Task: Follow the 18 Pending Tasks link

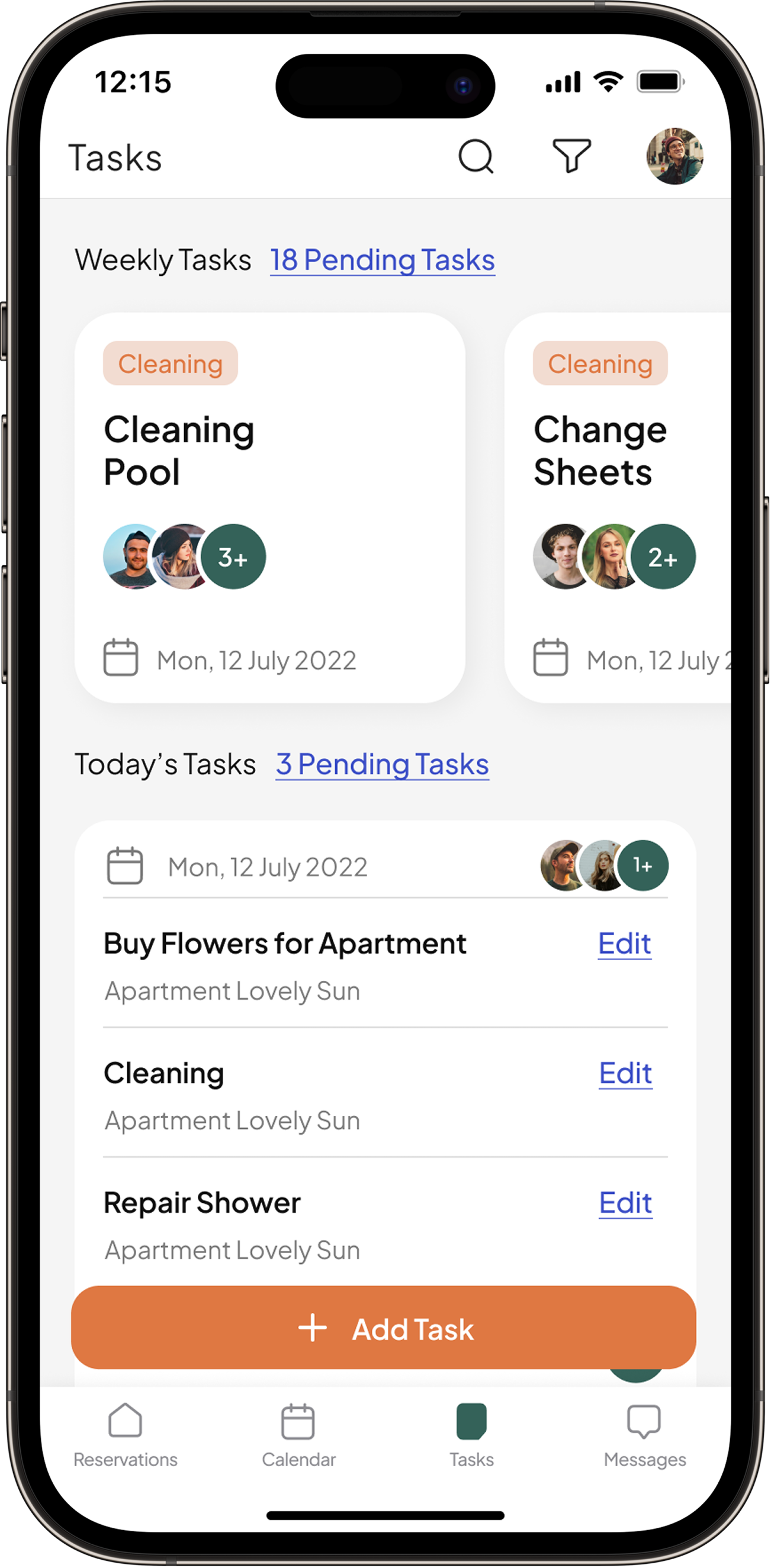Action: coord(383,260)
